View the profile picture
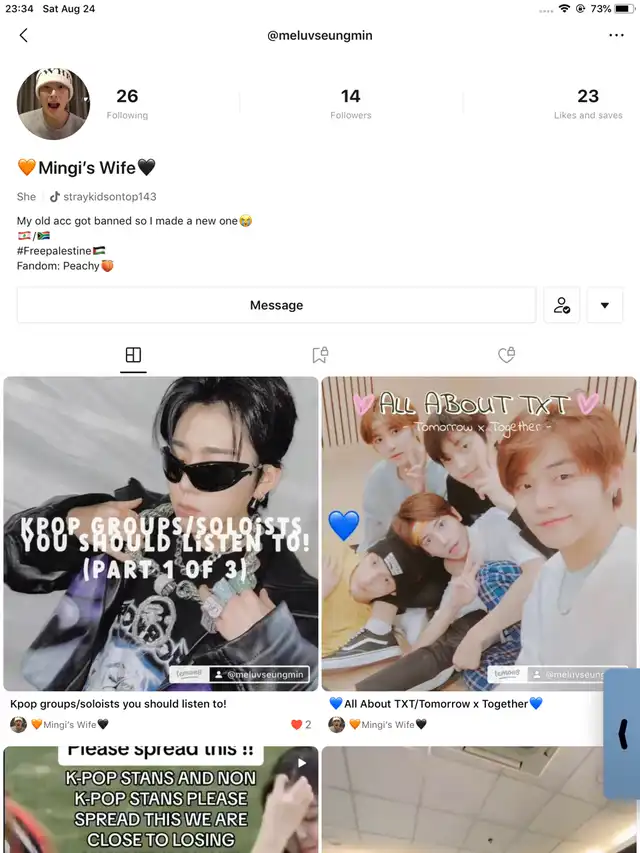 (x=53, y=104)
